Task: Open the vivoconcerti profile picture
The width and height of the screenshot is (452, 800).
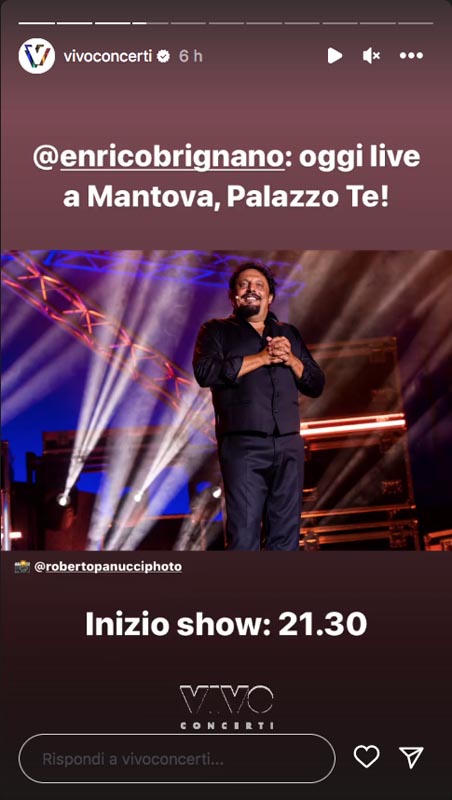Action: [37, 56]
